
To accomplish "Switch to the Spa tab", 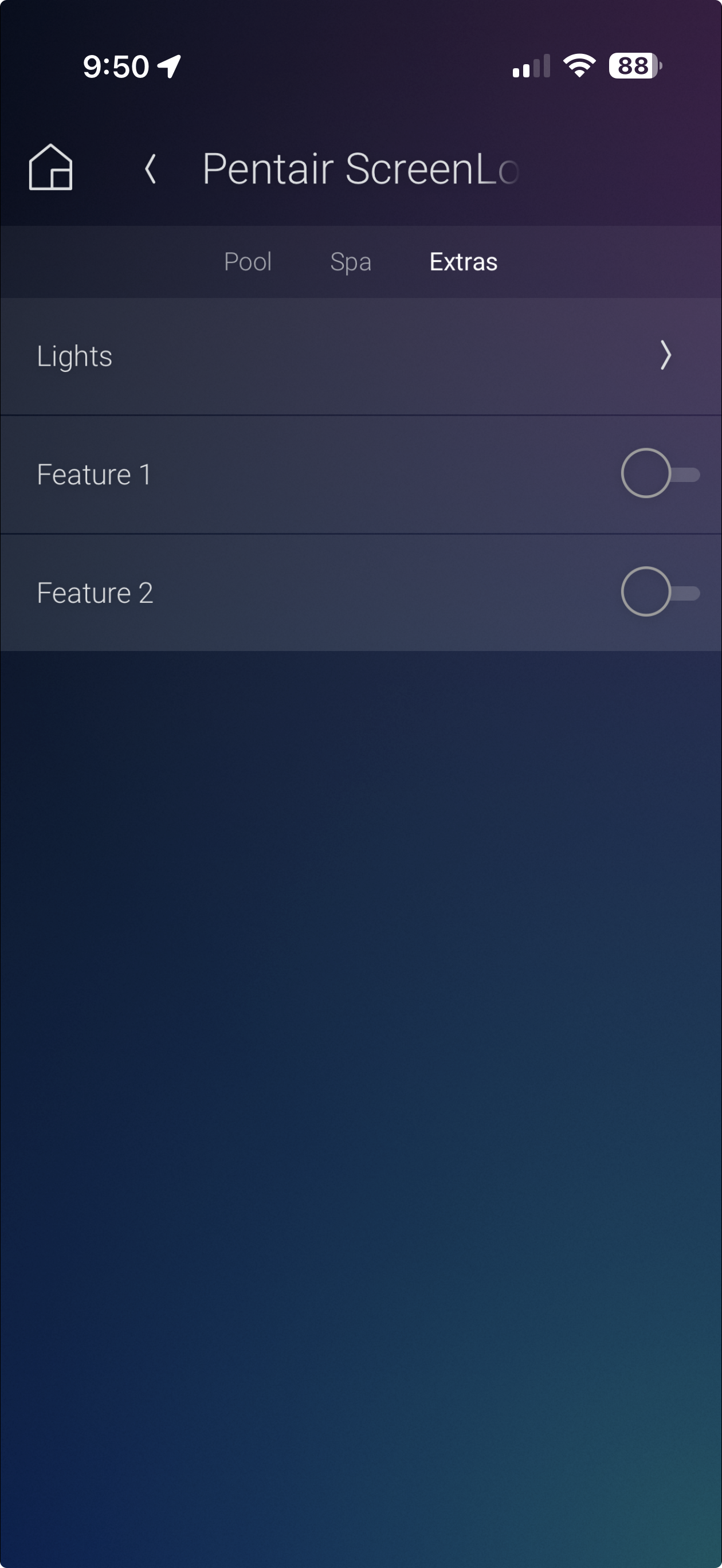I will tap(351, 262).
